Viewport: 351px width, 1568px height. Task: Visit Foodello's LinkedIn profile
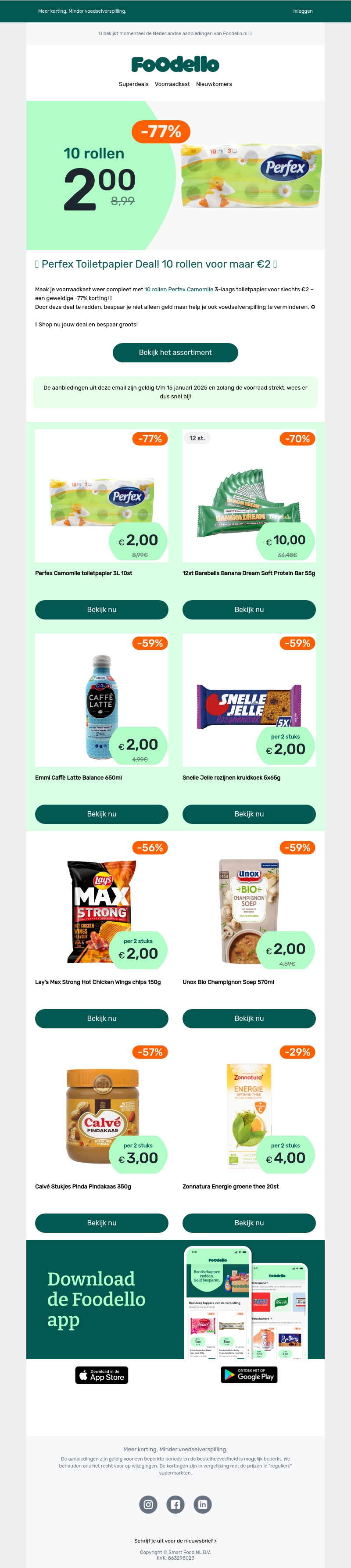click(203, 1504)
